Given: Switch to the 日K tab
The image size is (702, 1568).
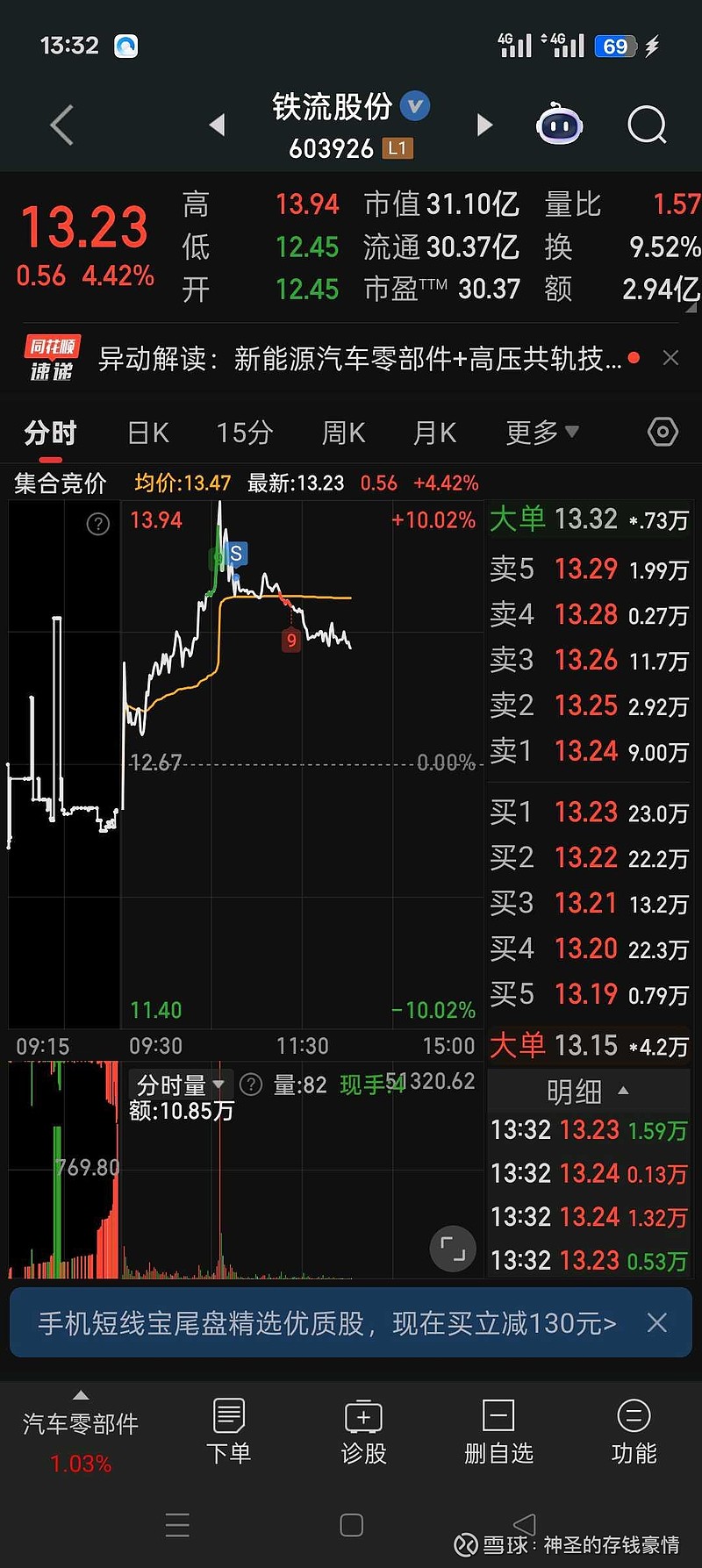Looking at the screenshot, I should pyautogui.click(x=148, y=433).
